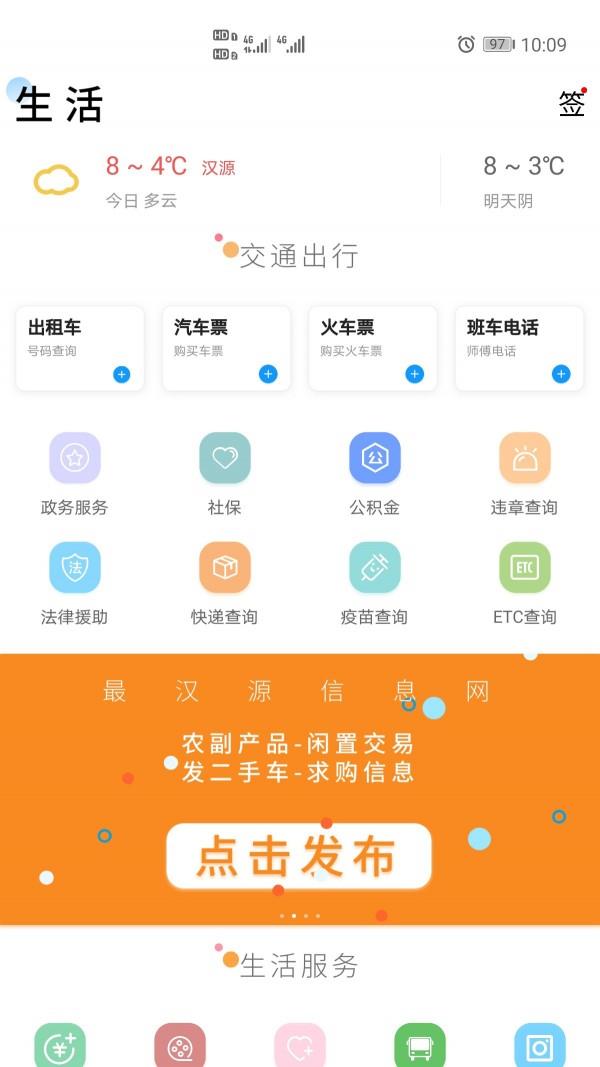Open the green bus icon under 生活服务

(419, 1047)
